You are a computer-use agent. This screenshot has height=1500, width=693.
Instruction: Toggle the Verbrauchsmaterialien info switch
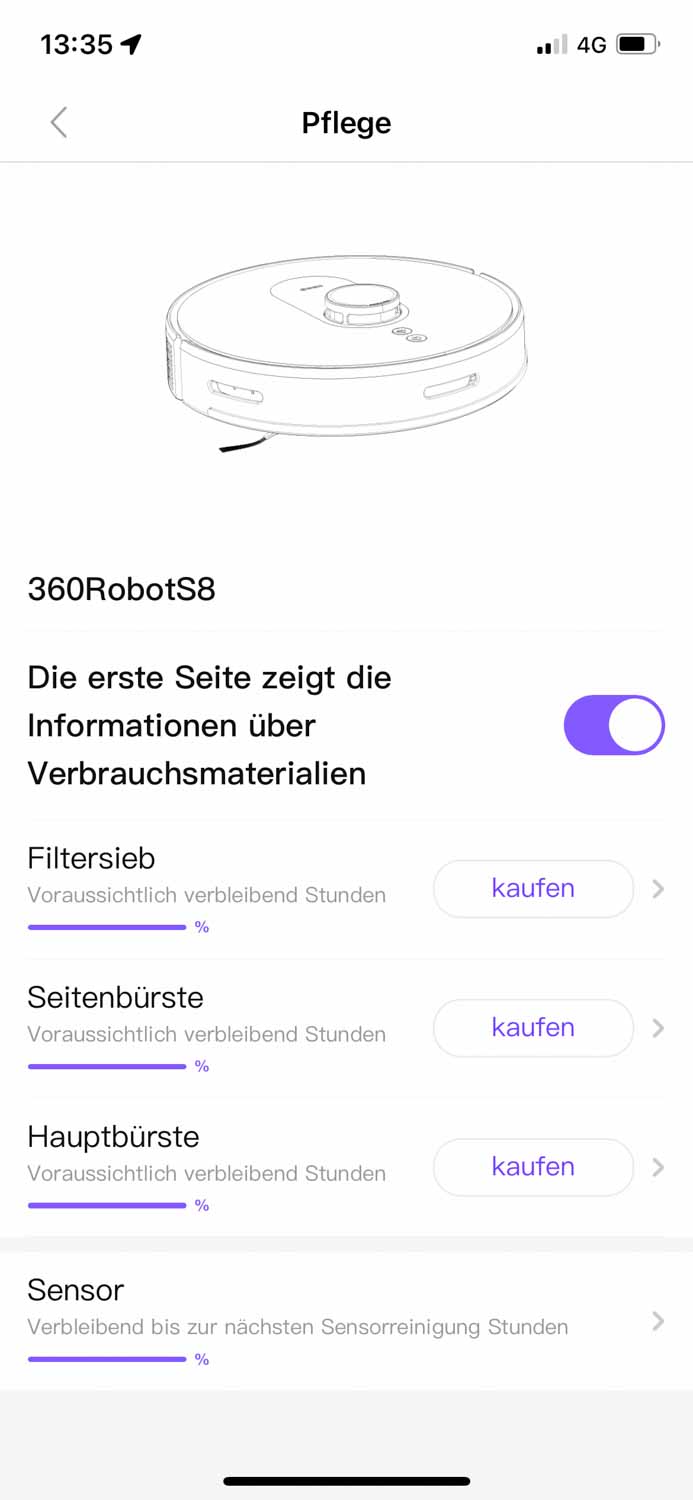pyautogui.click(x=613, y=725)
